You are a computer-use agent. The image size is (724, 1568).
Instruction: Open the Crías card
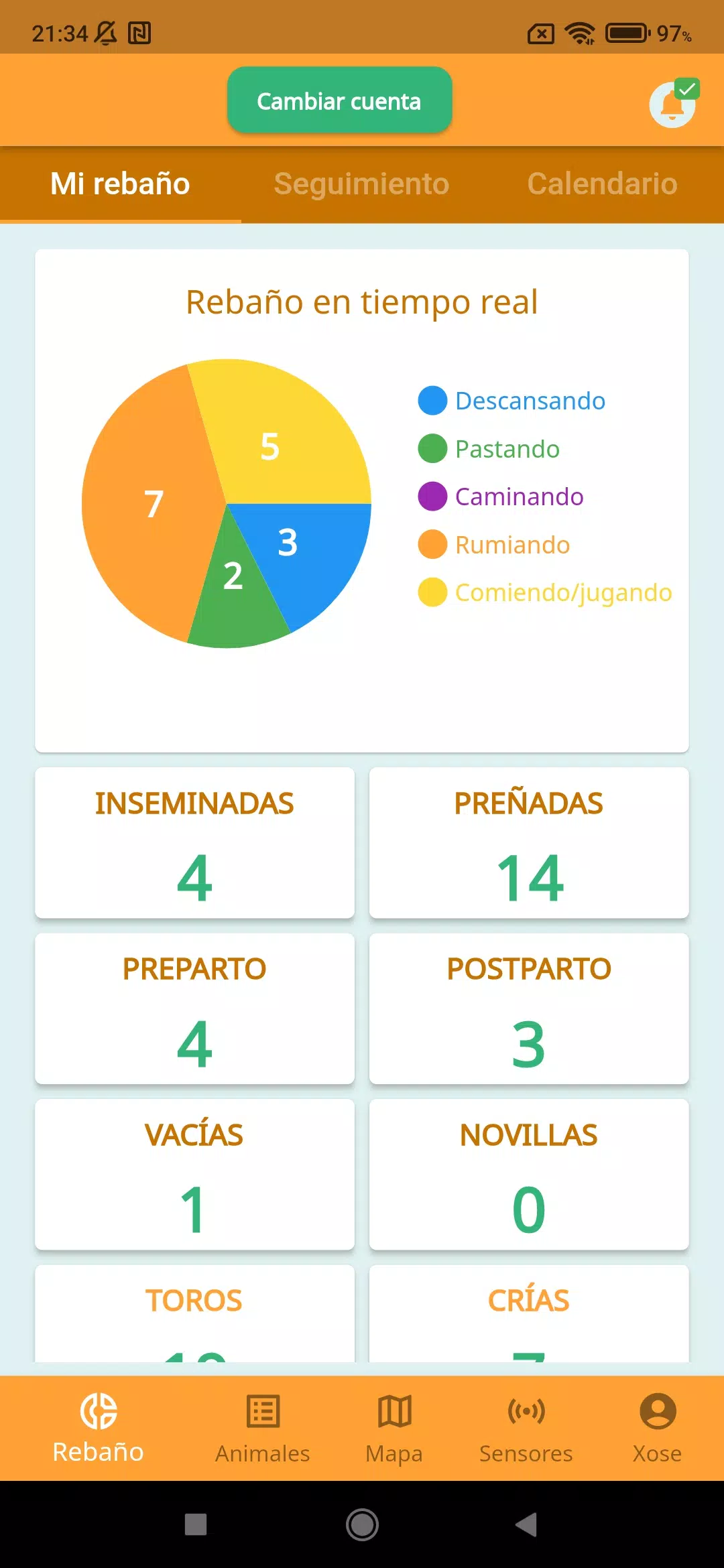click(x=529, y=1313)
